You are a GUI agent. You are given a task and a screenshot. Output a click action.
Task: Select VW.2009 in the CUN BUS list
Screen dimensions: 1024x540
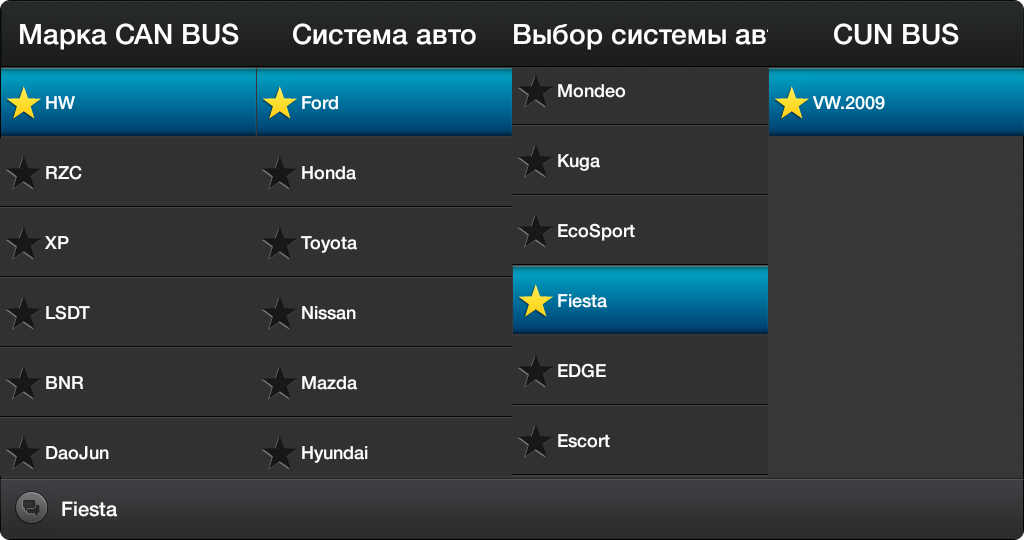tap(896, 102)
